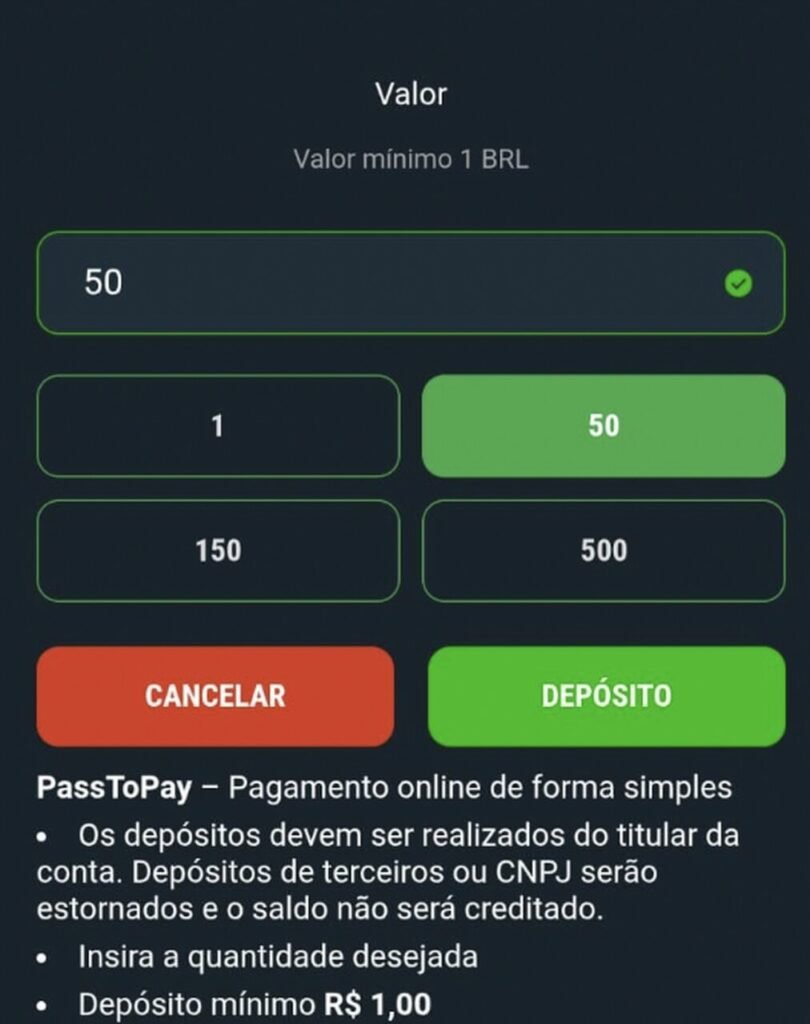Set deposit amount to 500
Screen dimensions: 810x1024
pyautogui.click(x=603, y=551)
